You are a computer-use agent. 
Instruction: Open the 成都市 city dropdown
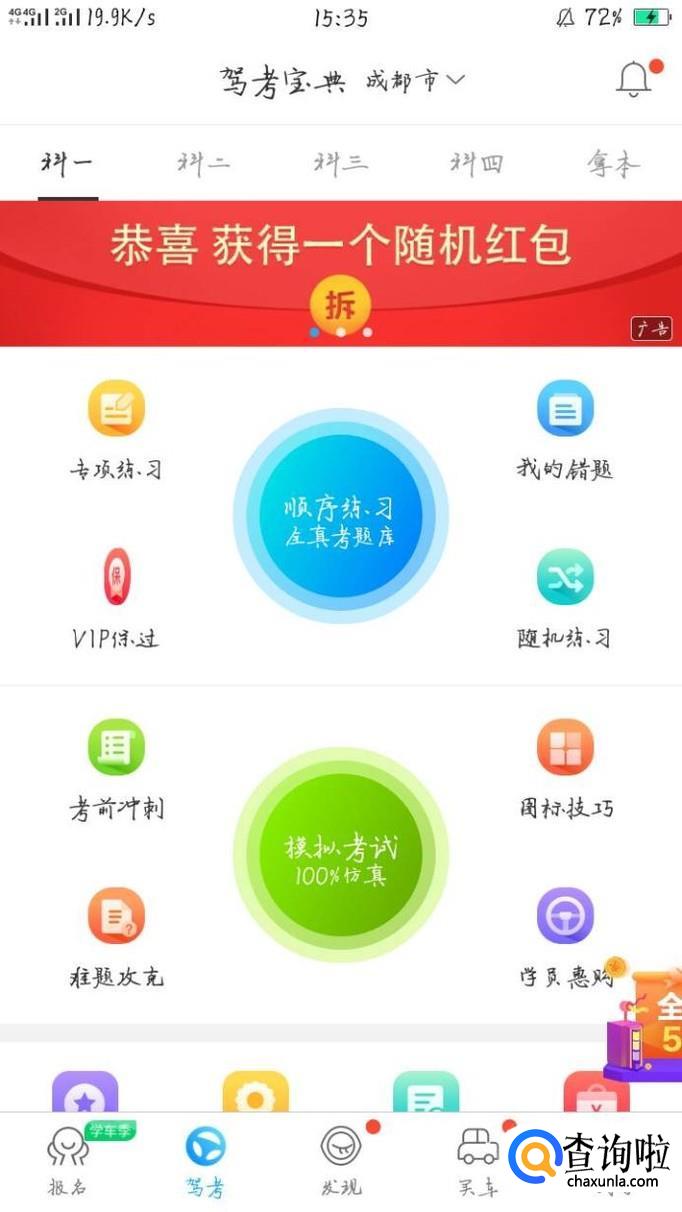(x=415, y=80)
